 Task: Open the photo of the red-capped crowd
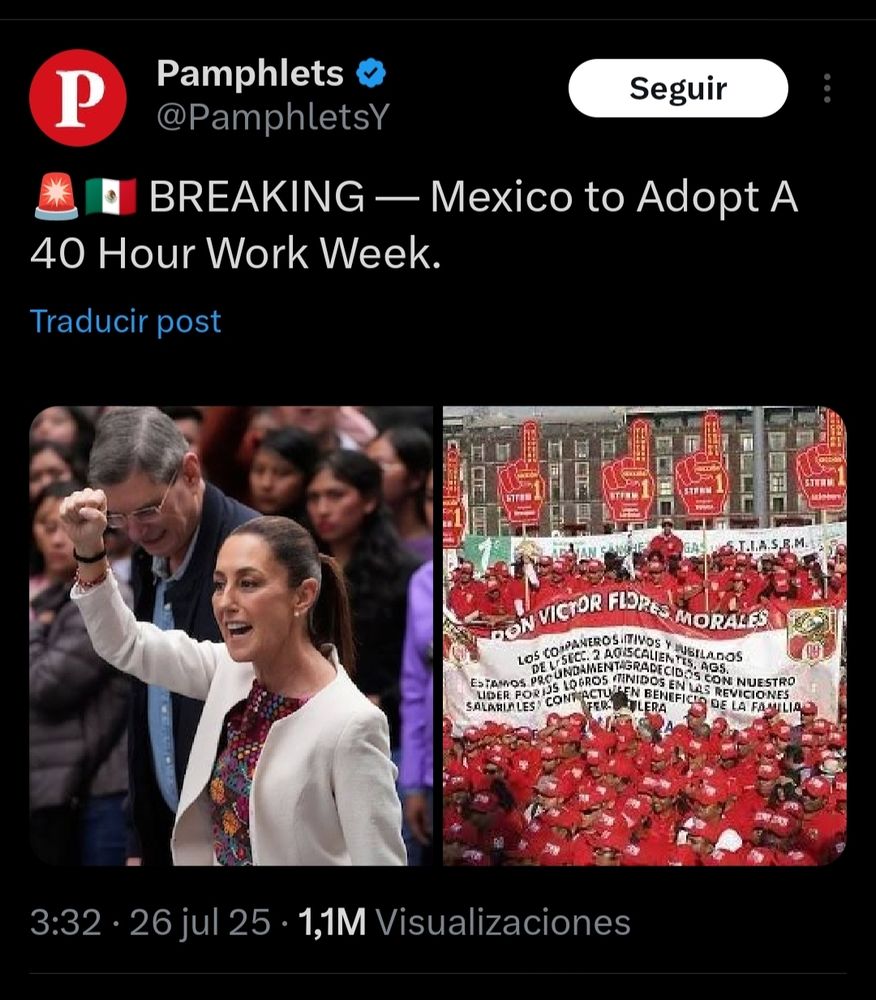[x=645, y=636]
